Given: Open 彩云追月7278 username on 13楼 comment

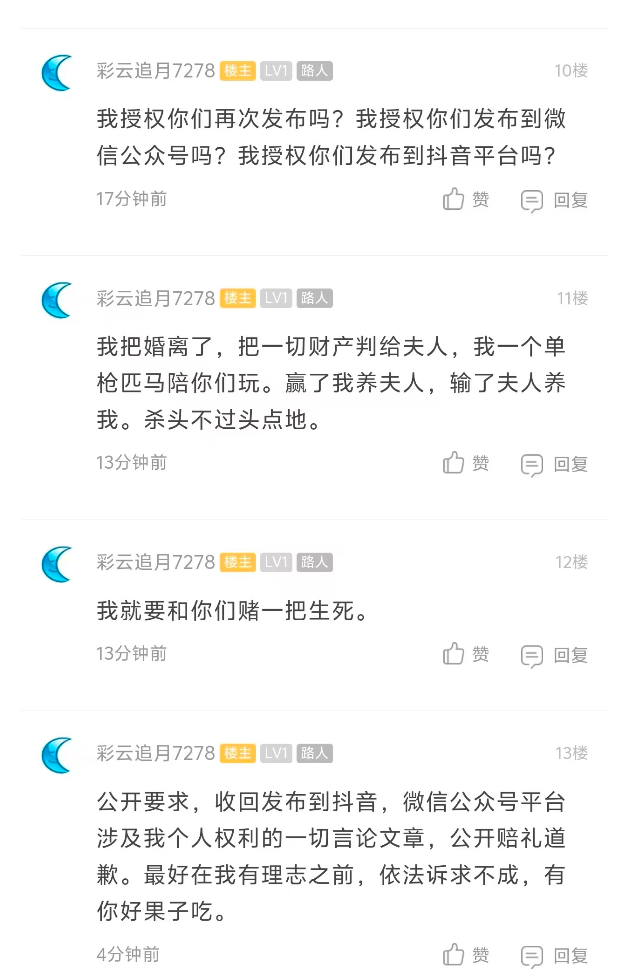Looking at the screenshot, I should point(155,753).
